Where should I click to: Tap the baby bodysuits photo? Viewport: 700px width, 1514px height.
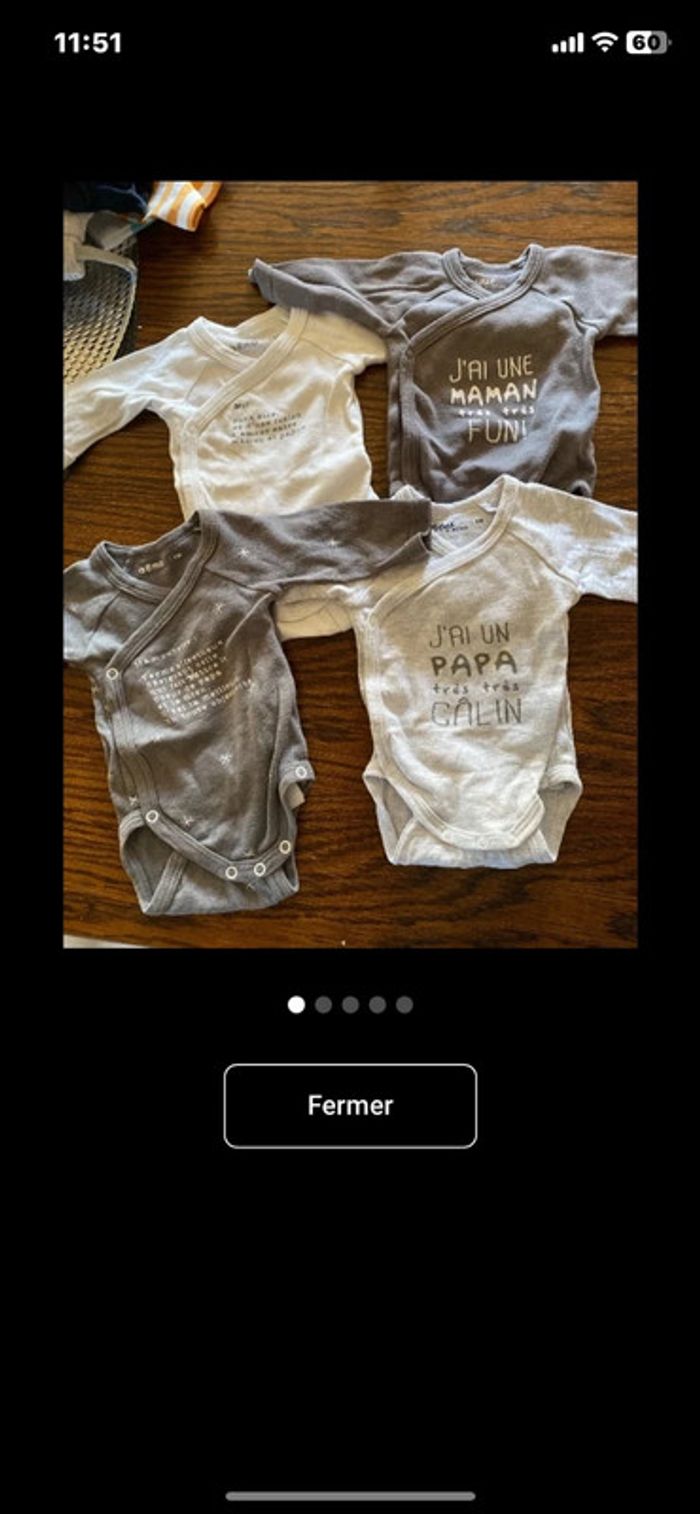[350, 564]
